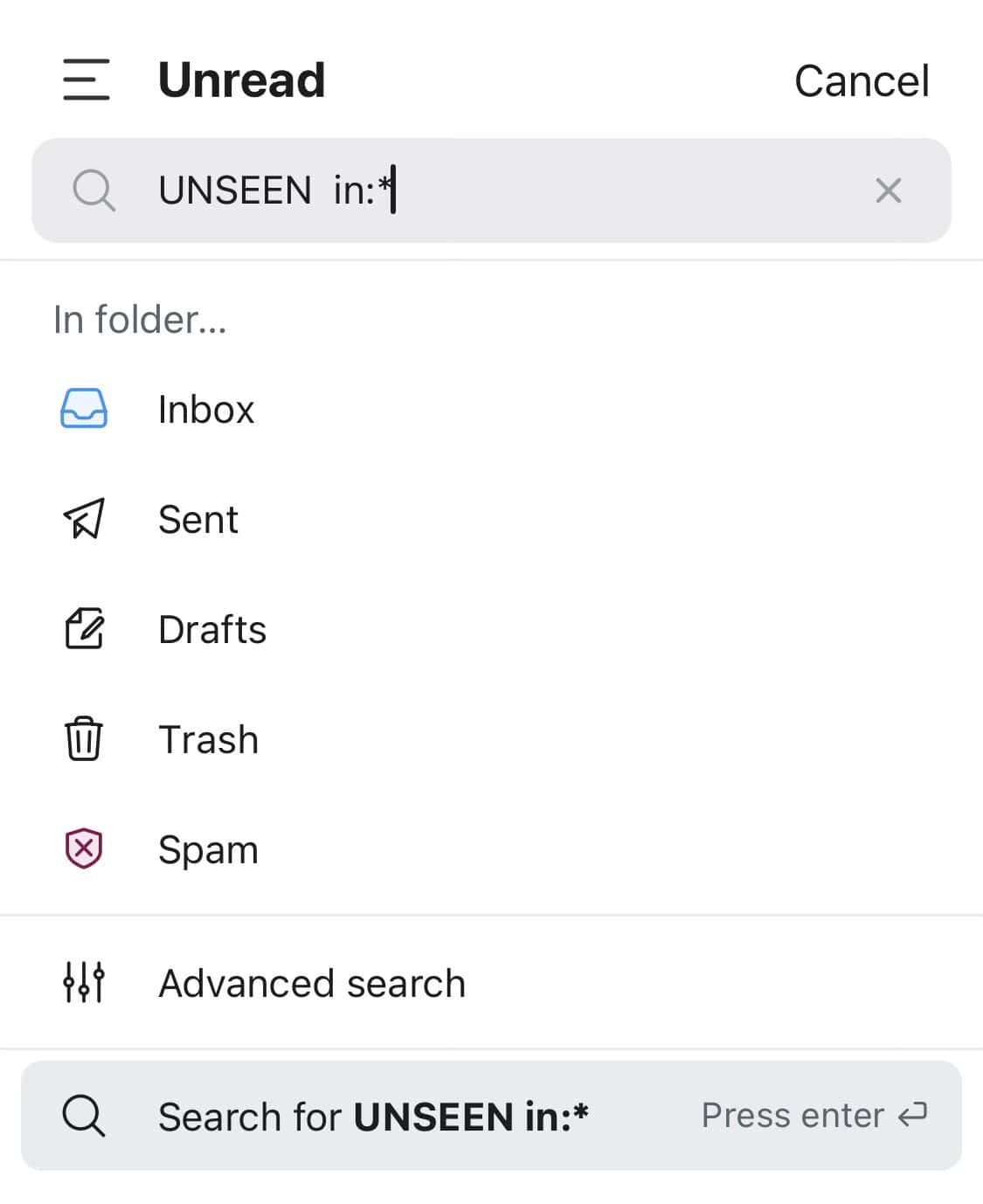
Task: Click the Unread header title
Action: (x=241, y=80)
